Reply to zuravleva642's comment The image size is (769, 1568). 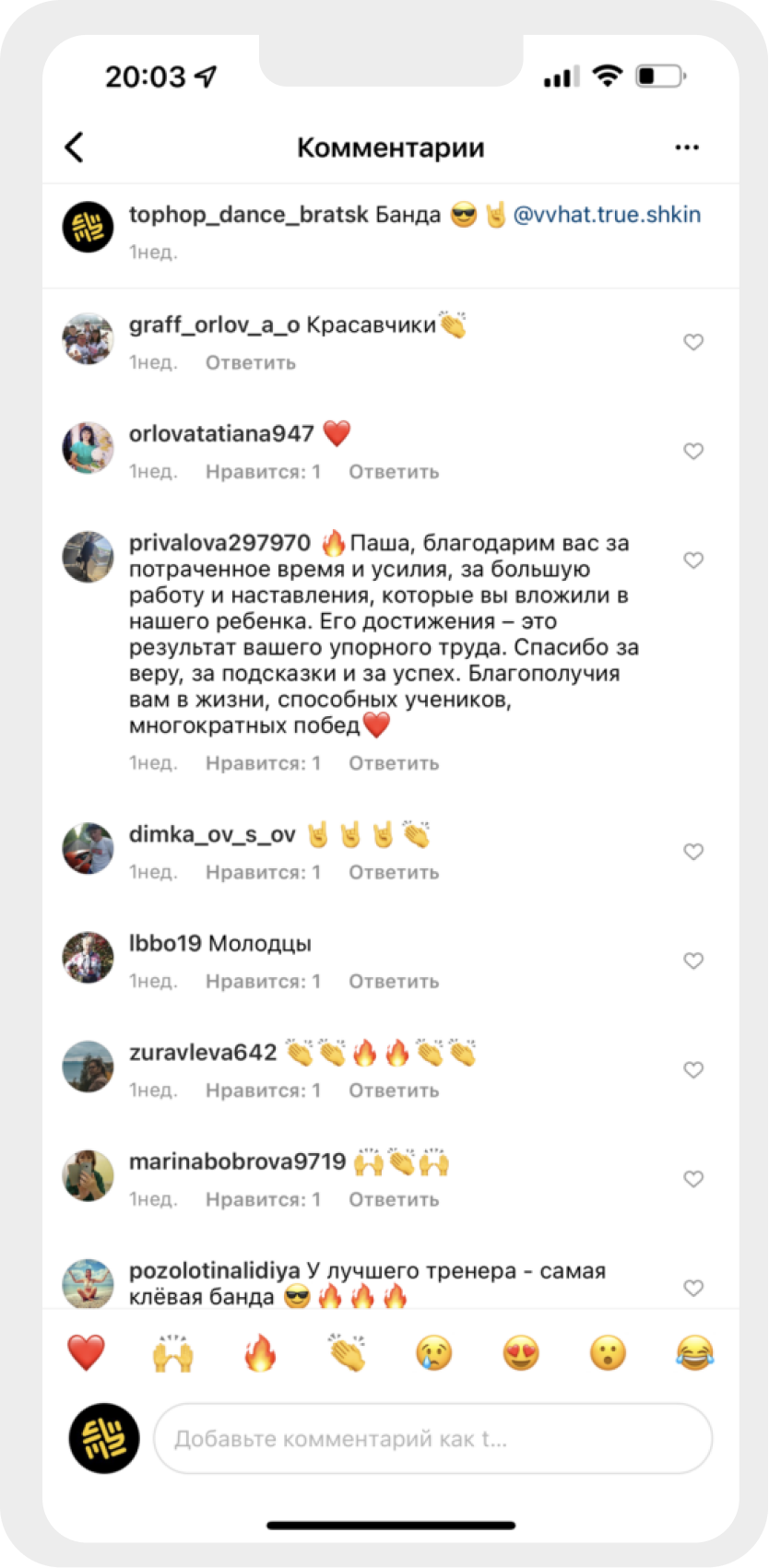[x=393, y=1091]
